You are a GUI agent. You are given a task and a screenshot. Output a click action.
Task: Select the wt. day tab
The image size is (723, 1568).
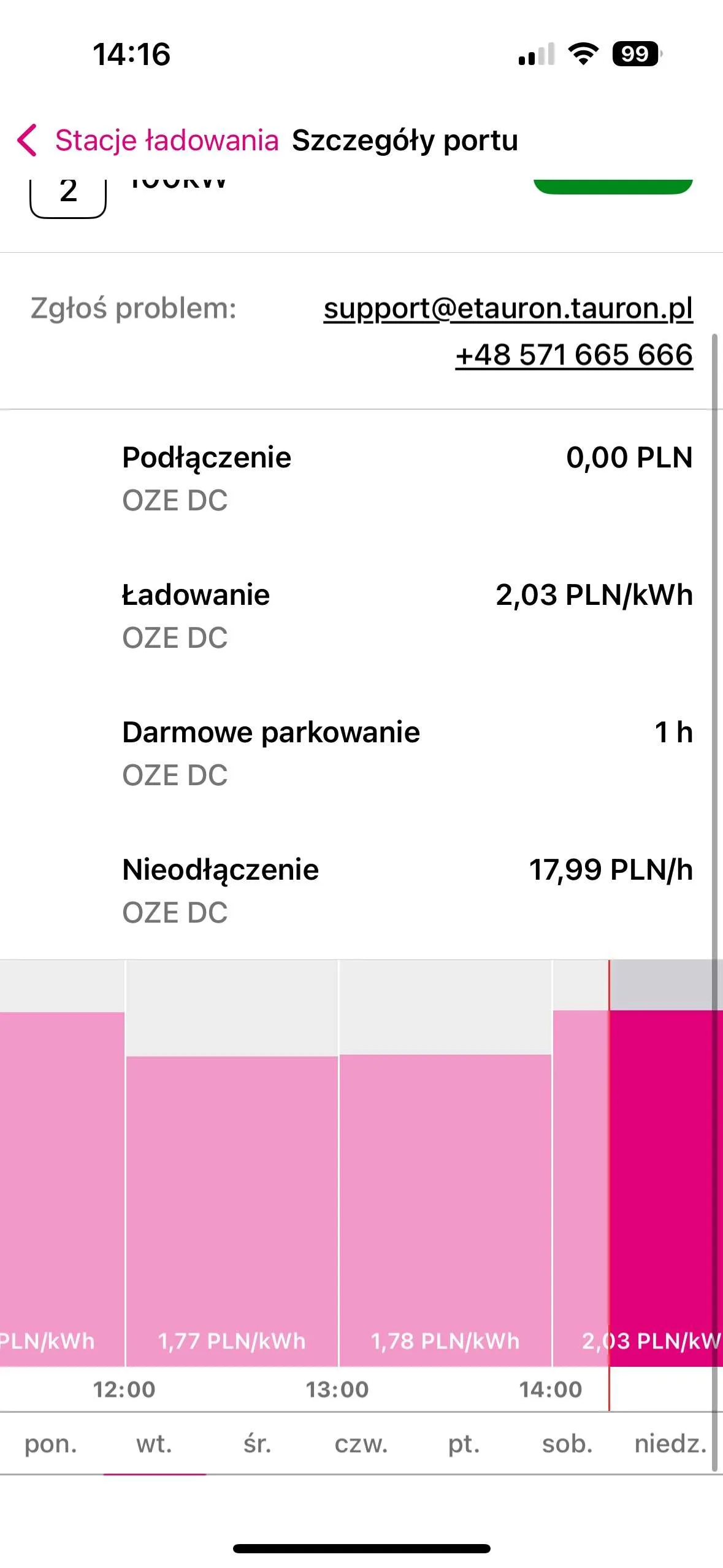click(155, 1443)
